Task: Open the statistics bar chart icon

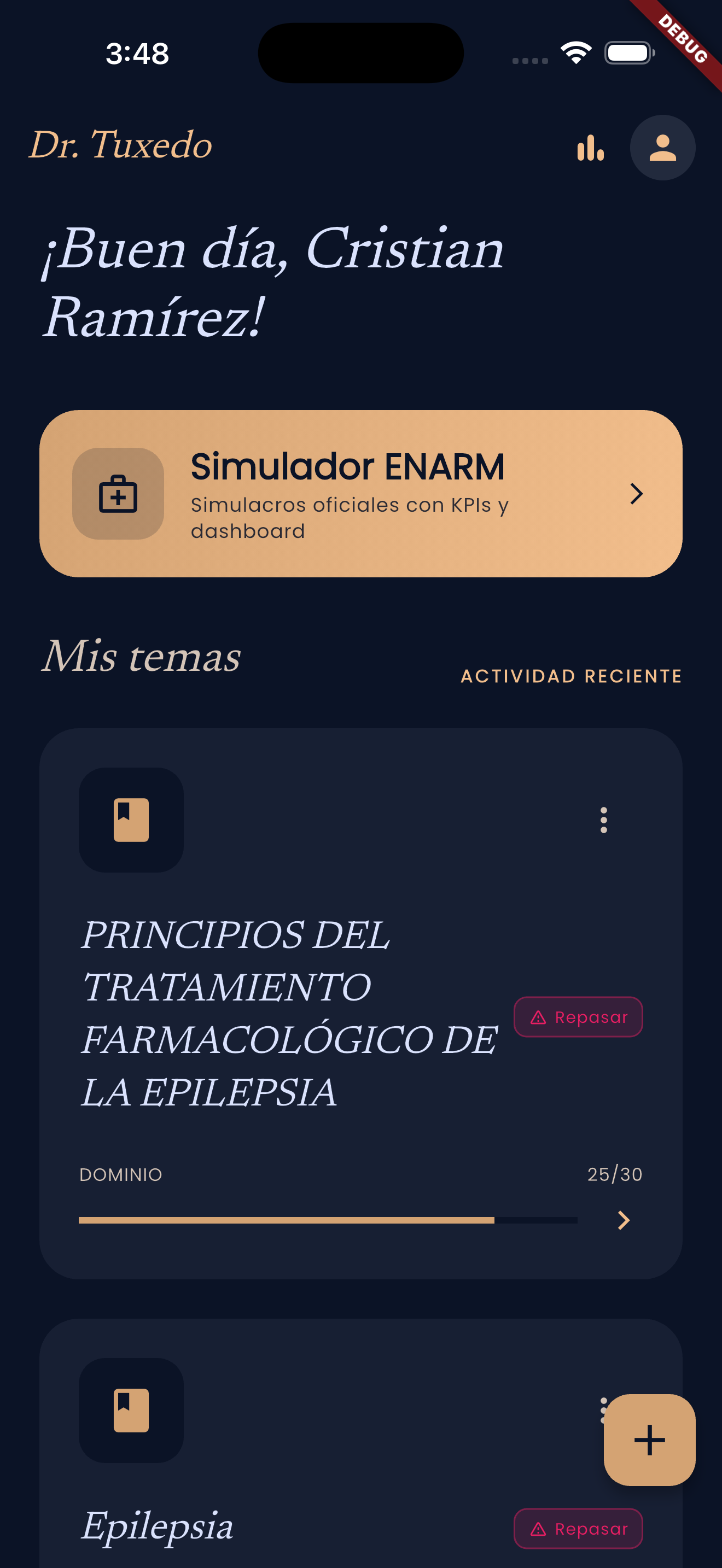Action: click(x=591, y=148)
